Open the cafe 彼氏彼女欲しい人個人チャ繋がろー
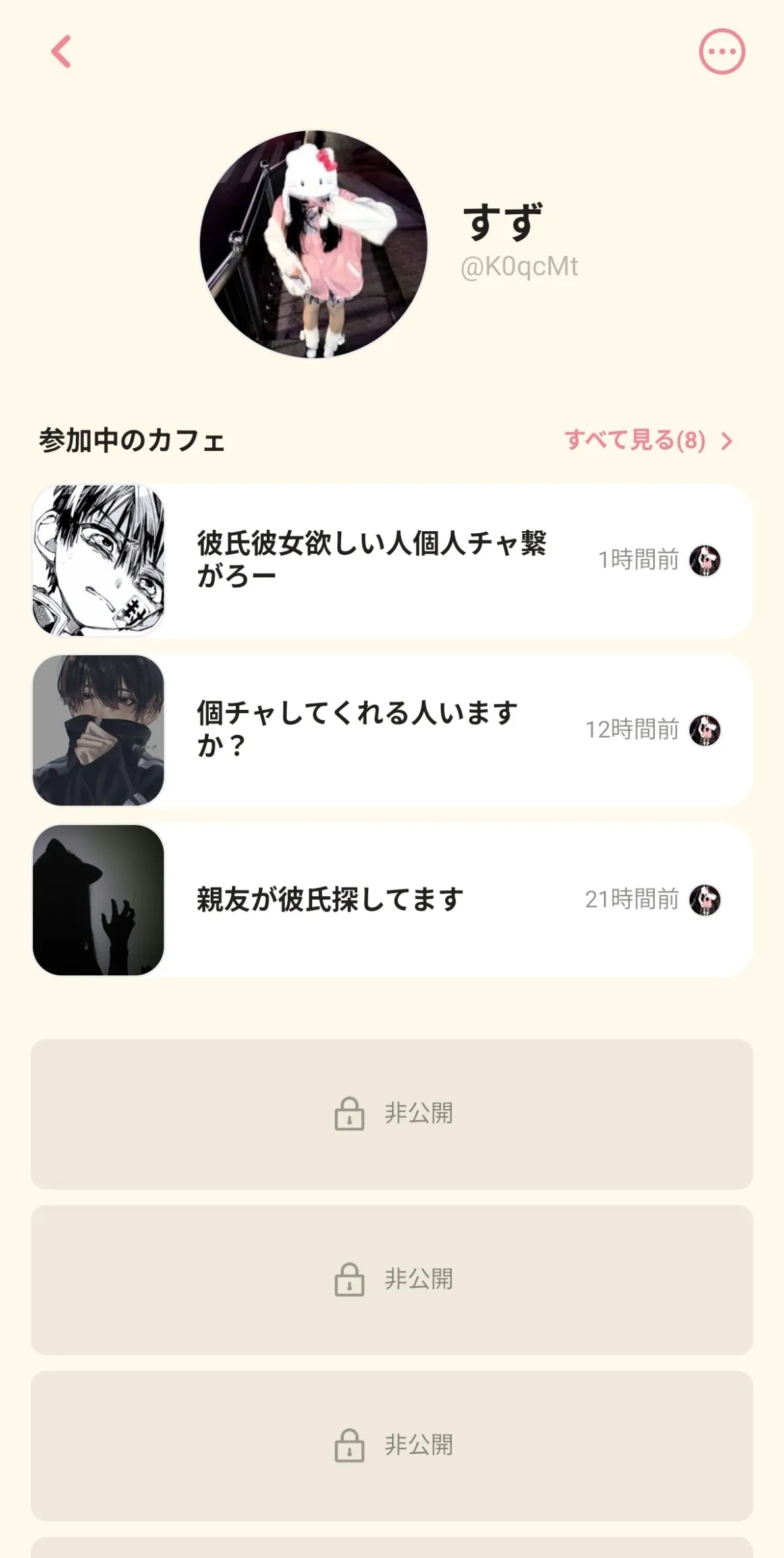 (391, 560)
